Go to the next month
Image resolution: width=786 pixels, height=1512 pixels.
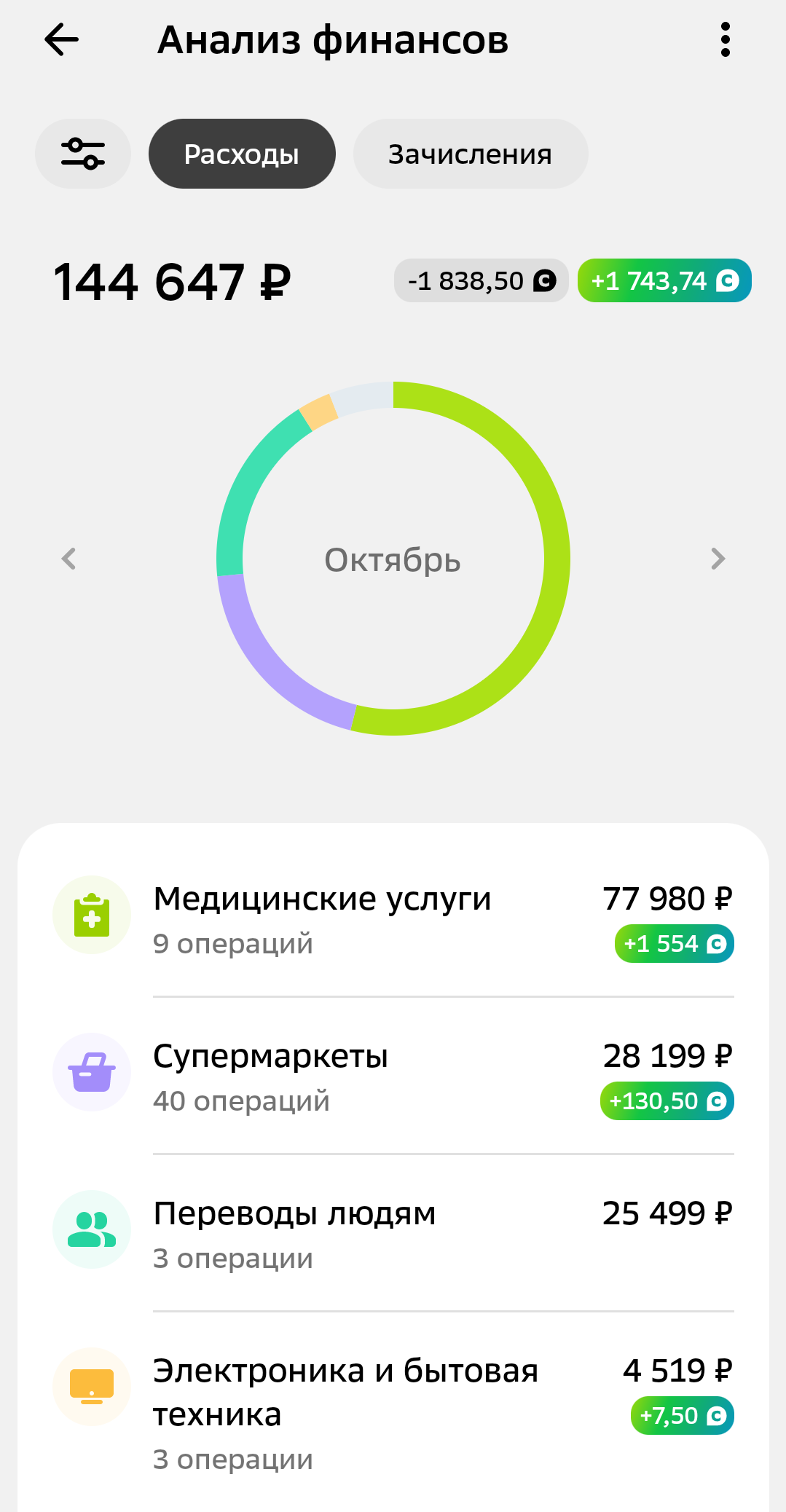[718, 559]
